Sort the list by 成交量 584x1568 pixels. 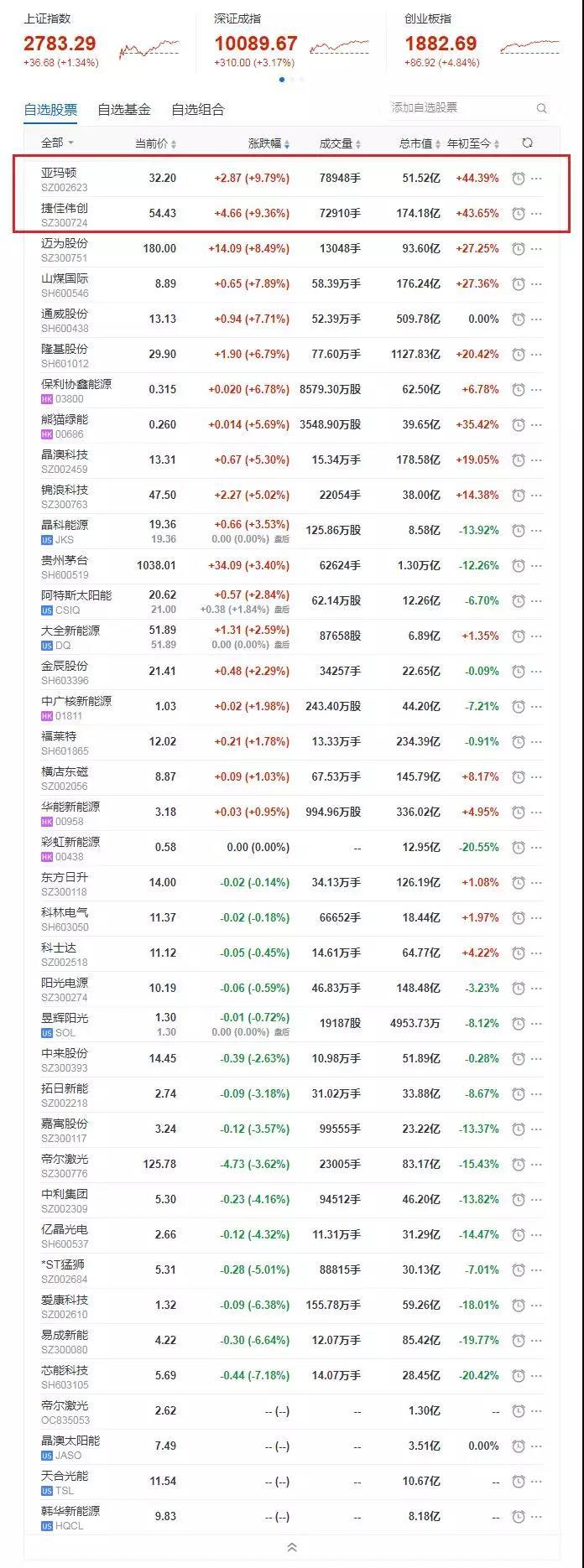340,144
